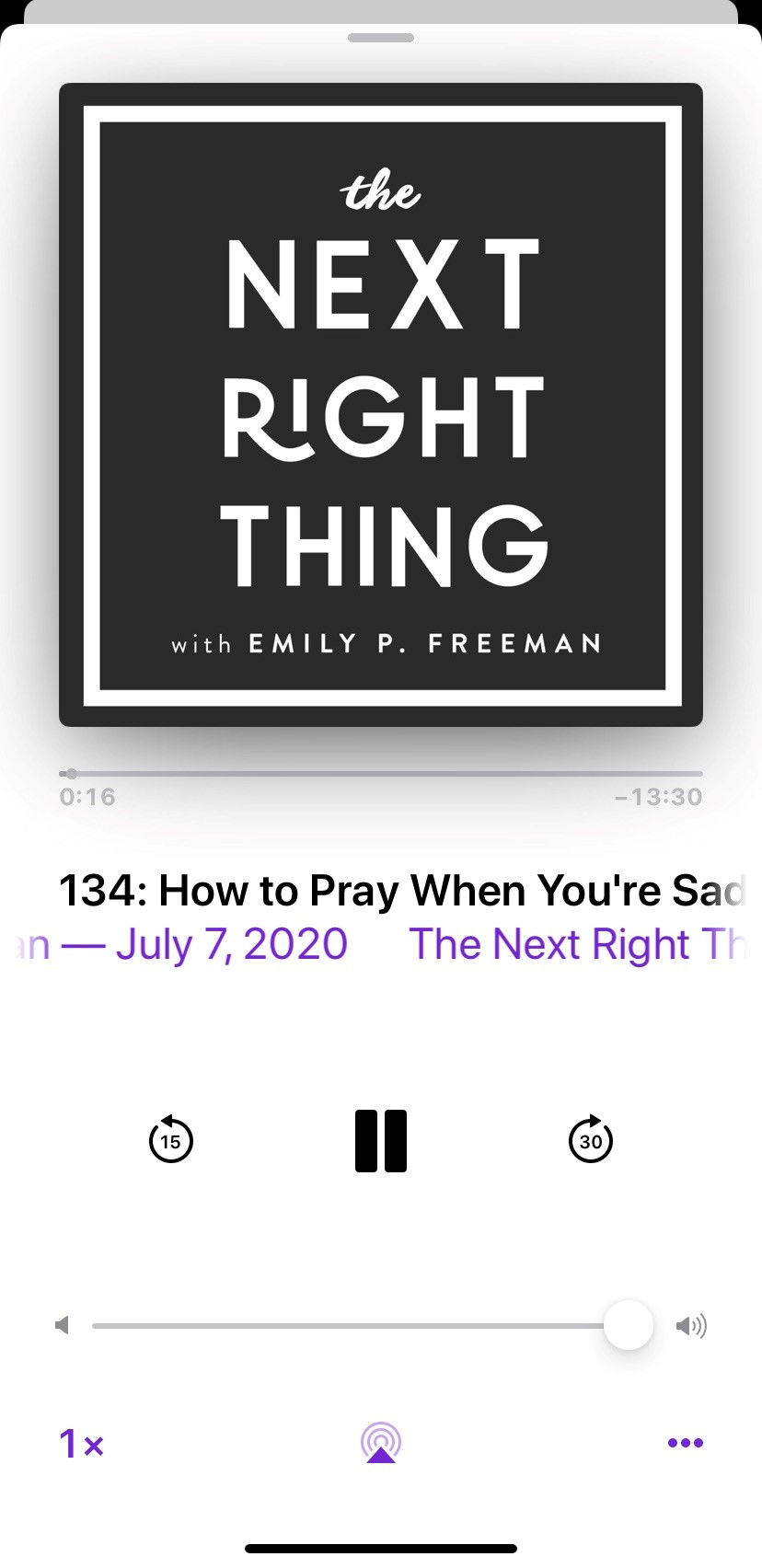Open the more options ellipsis menu
The height and width of the screenshot is (1568, 762).
click(685, 1443)
